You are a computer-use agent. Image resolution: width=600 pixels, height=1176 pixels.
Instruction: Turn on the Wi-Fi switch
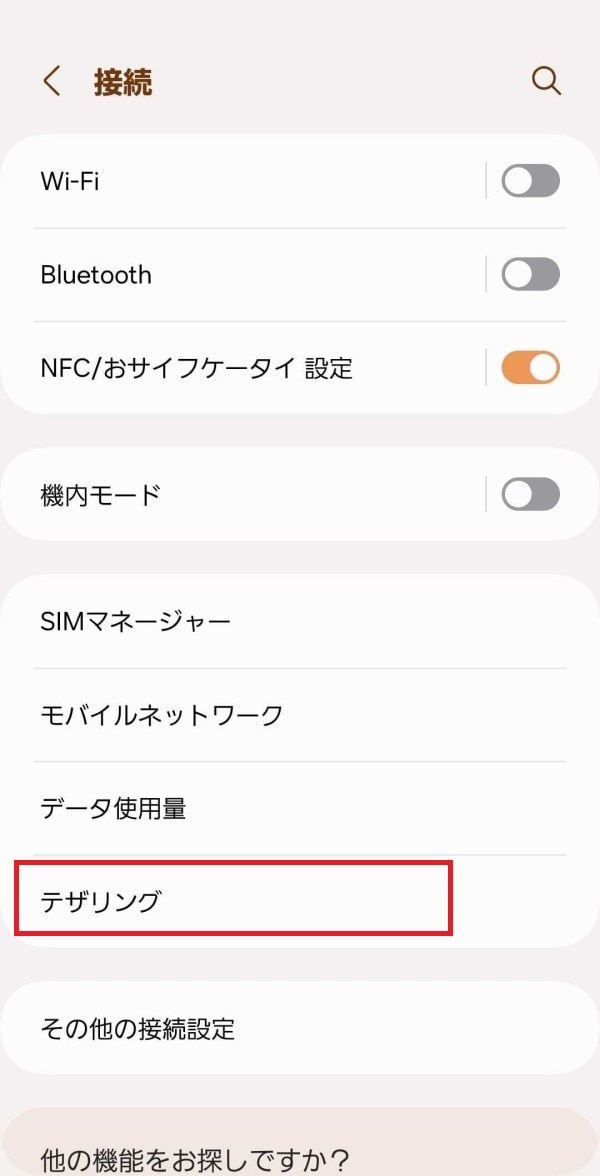[x=530, y=181]
